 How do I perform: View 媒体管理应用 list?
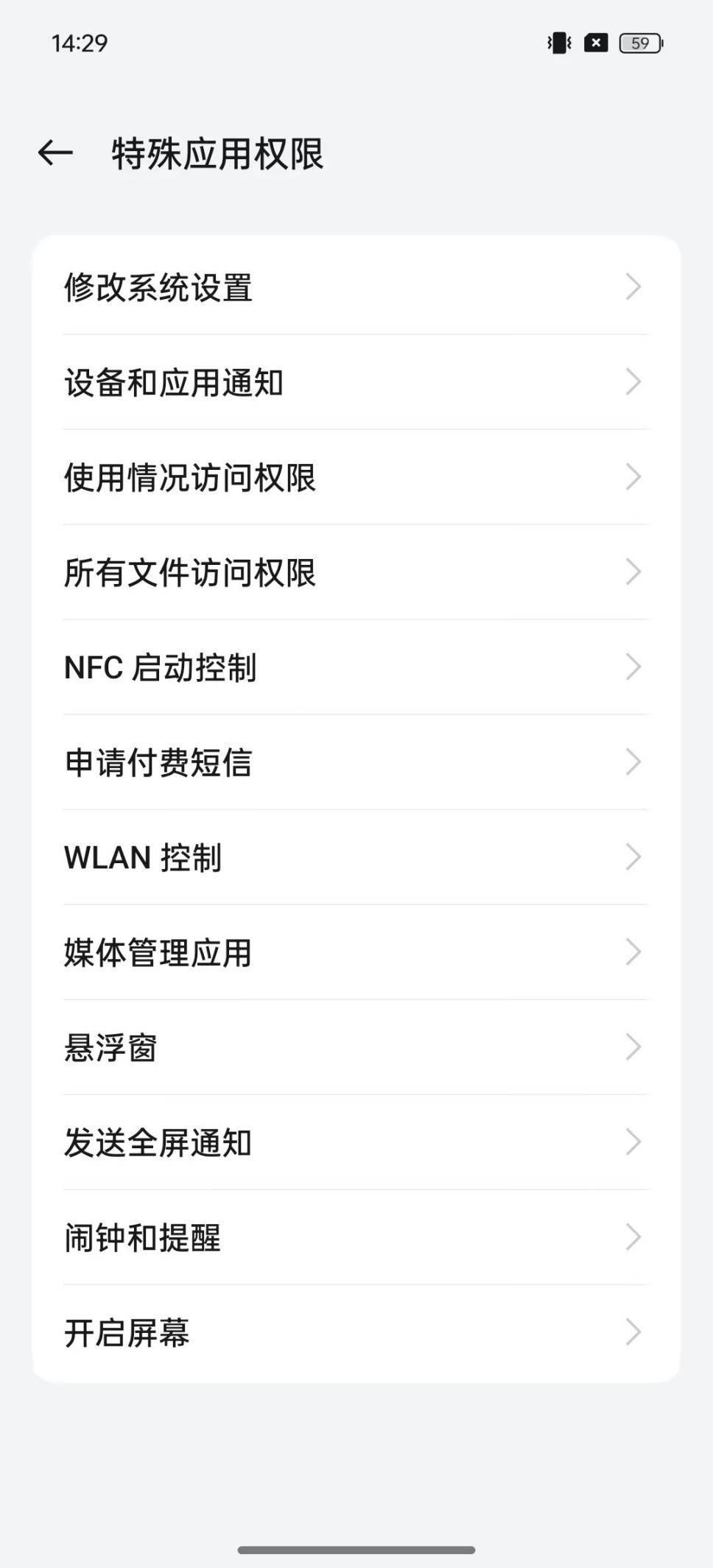click(x=355, y=952)
